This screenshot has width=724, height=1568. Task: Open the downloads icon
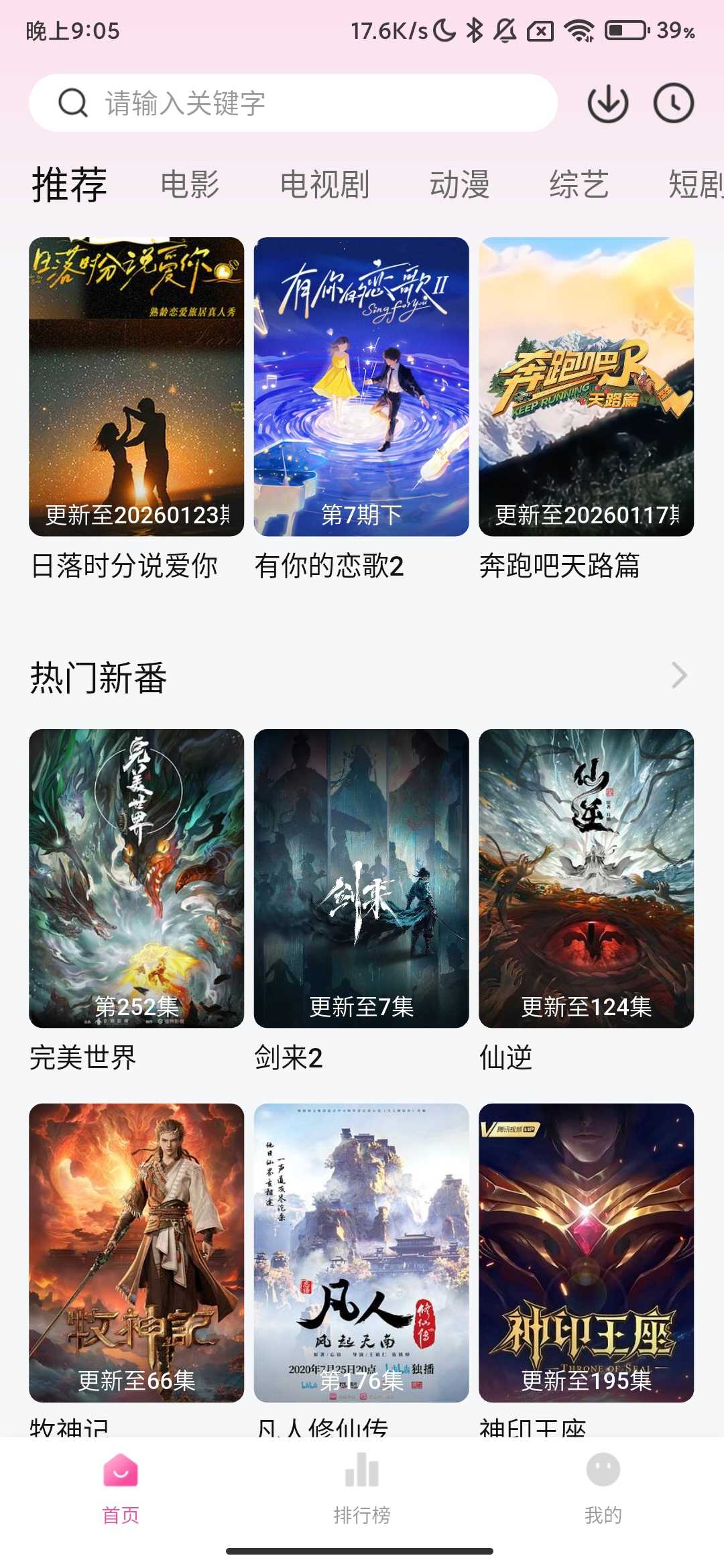pos(607,103)
